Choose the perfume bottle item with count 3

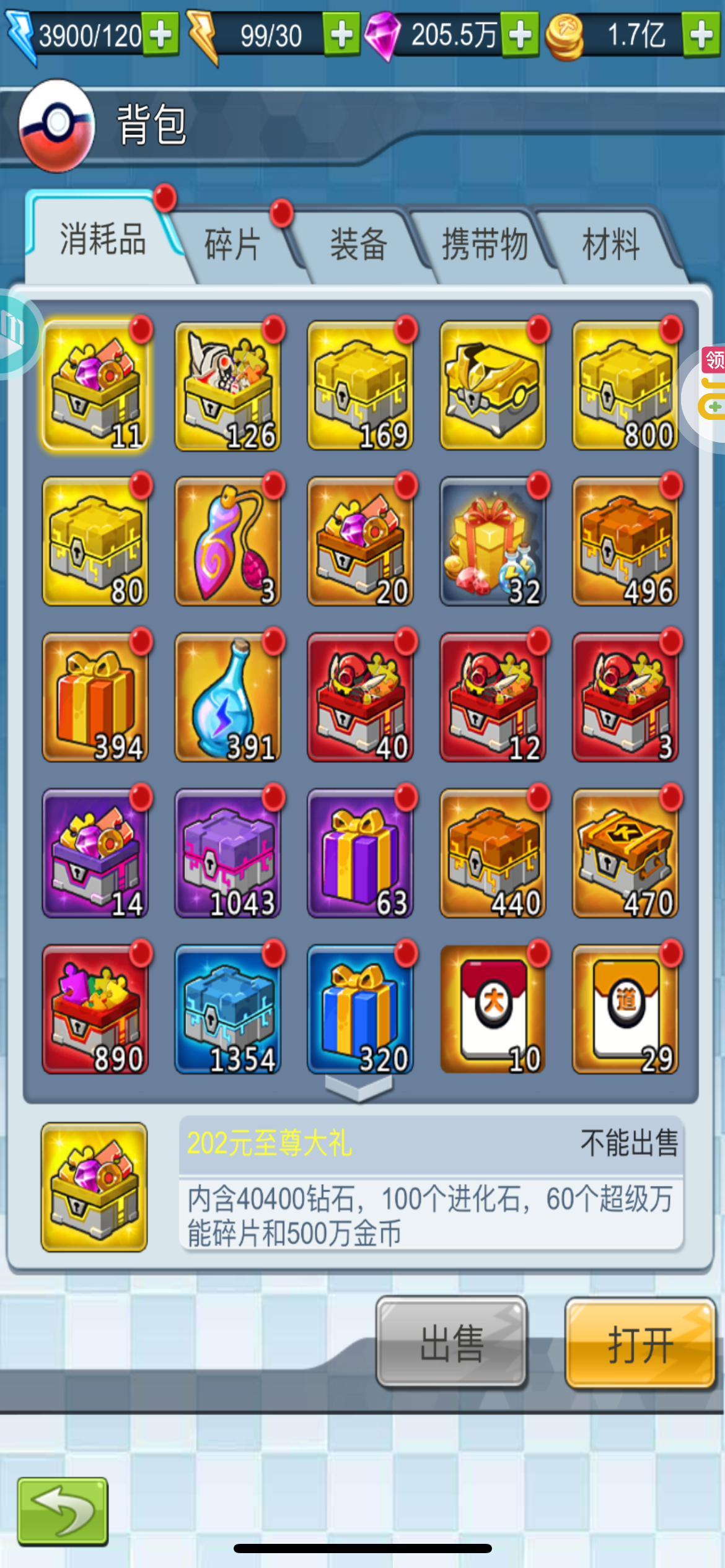[x=228, y=541]
